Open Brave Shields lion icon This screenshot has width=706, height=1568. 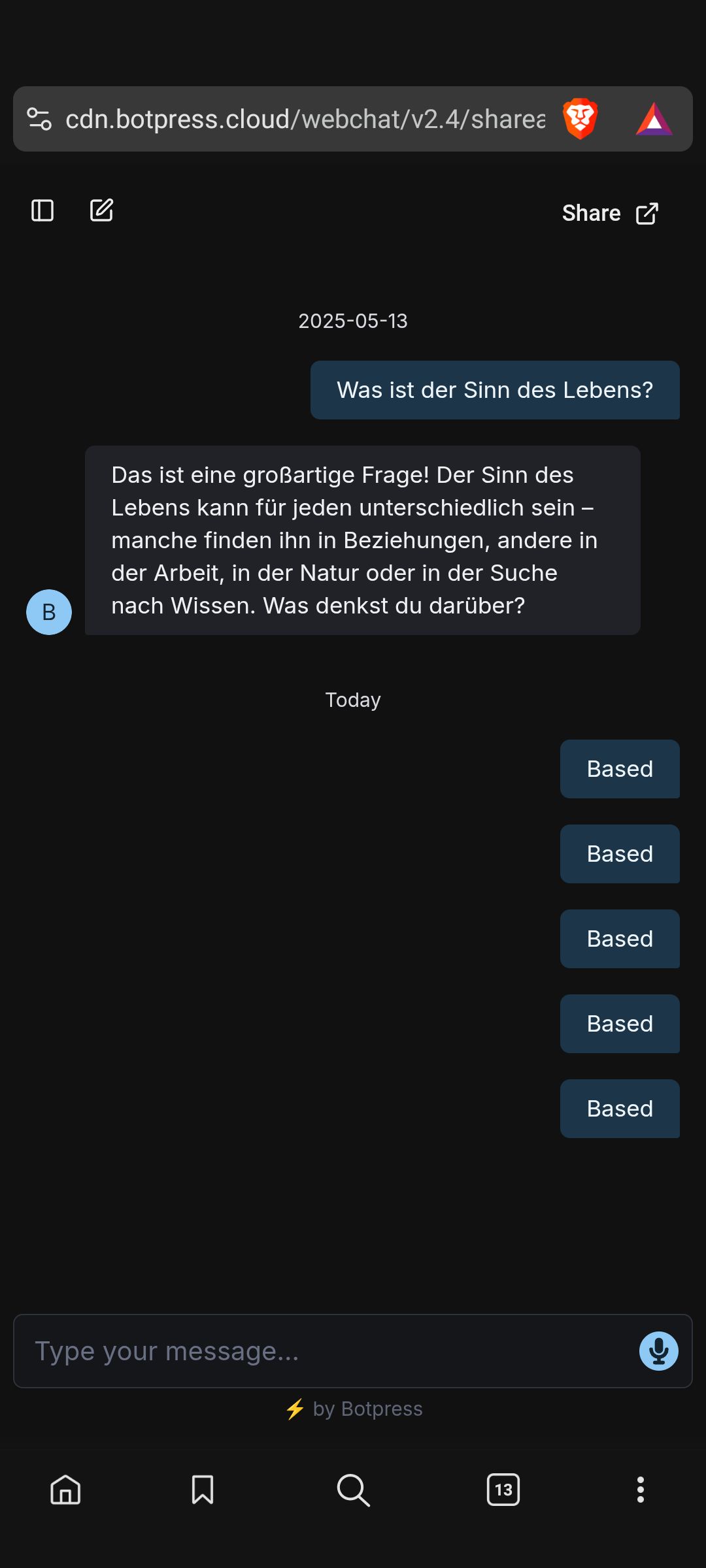coord(580,120)
